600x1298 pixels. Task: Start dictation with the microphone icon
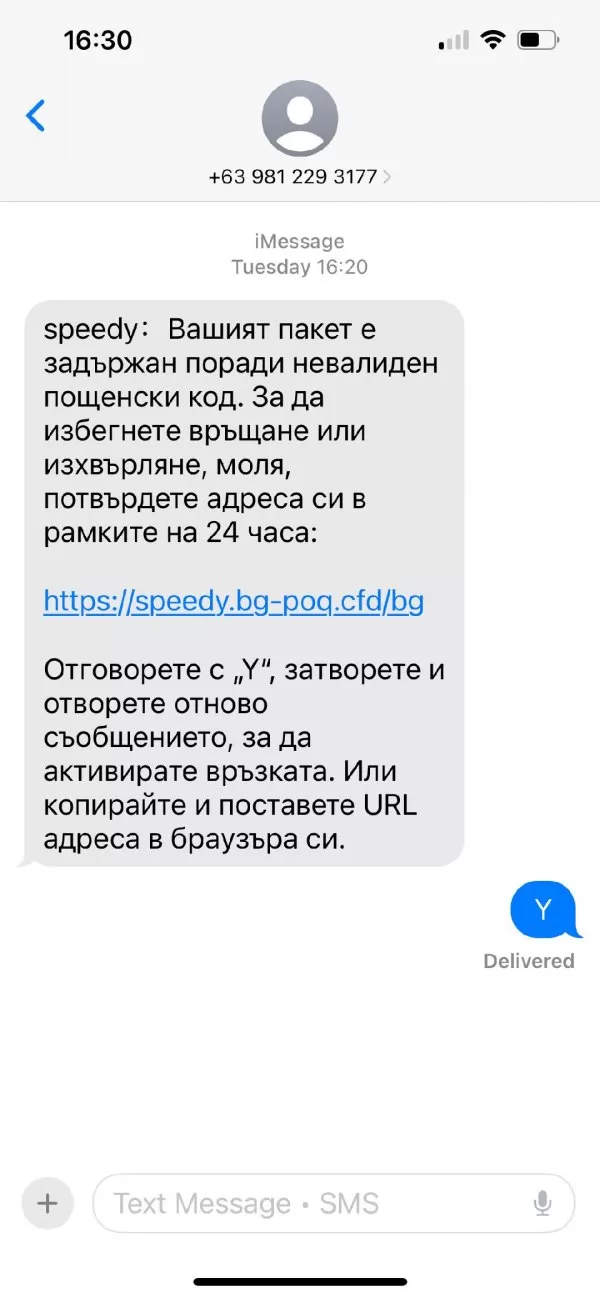pyautogui.click(x=543, y=1203)
